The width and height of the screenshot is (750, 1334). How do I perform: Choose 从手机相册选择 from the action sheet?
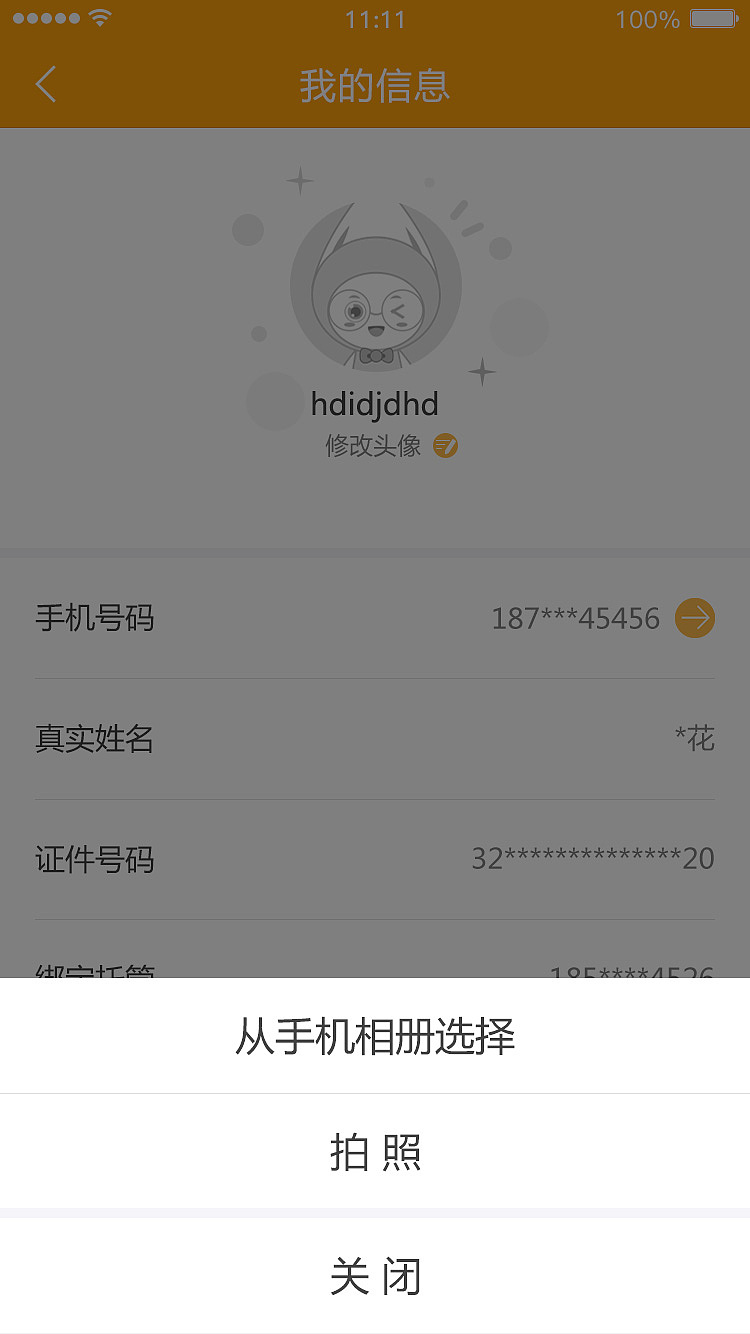tap(375, 1037)
